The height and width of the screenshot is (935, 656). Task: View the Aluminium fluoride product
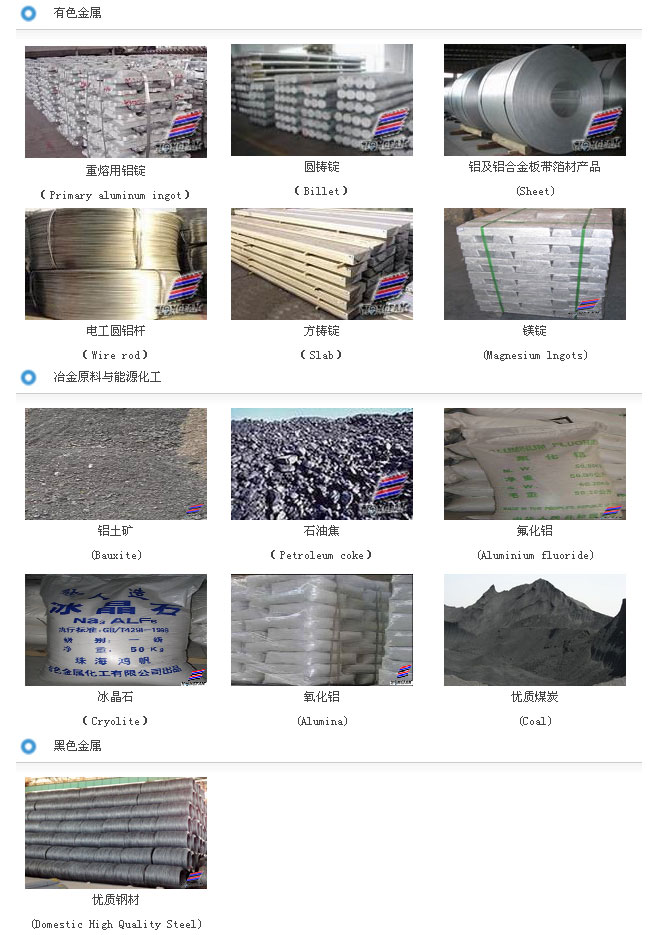tap(534, 464)
